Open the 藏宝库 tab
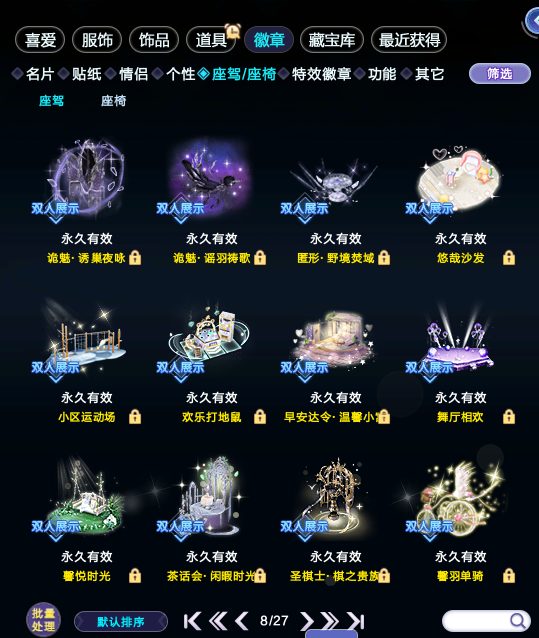The image size is (539, 638). 332,40
